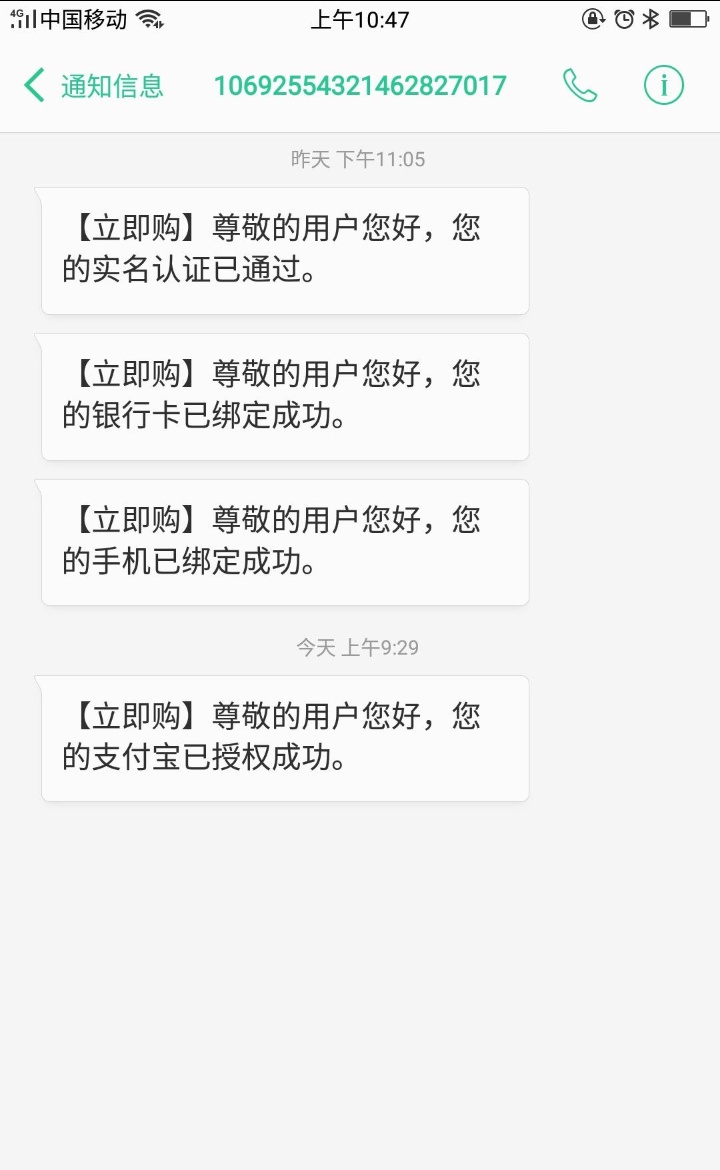
Task: Open contact details info icon
Action: (x=663, y=85)
